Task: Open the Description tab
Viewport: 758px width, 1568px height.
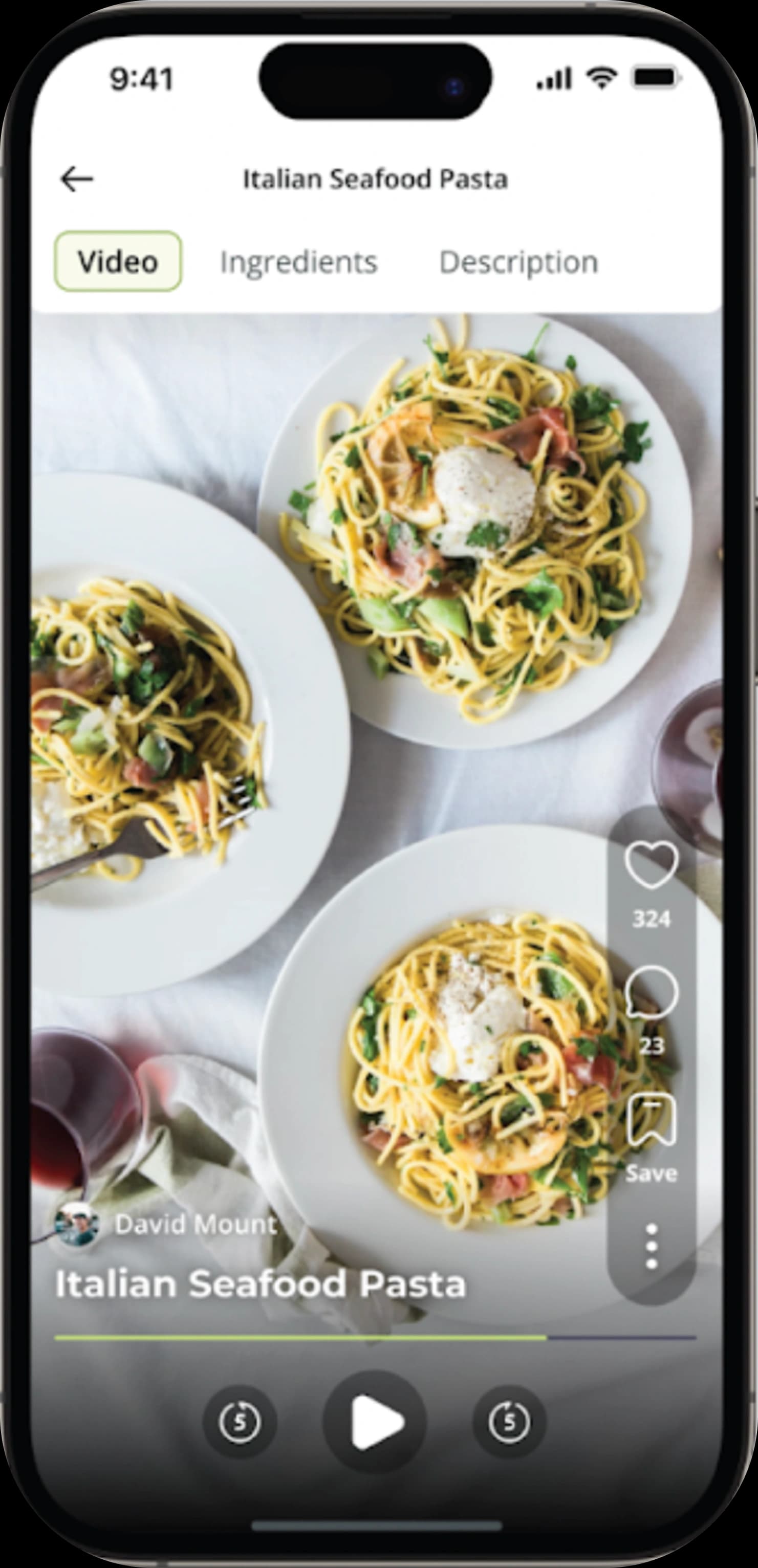Action: tap(519, 263)
